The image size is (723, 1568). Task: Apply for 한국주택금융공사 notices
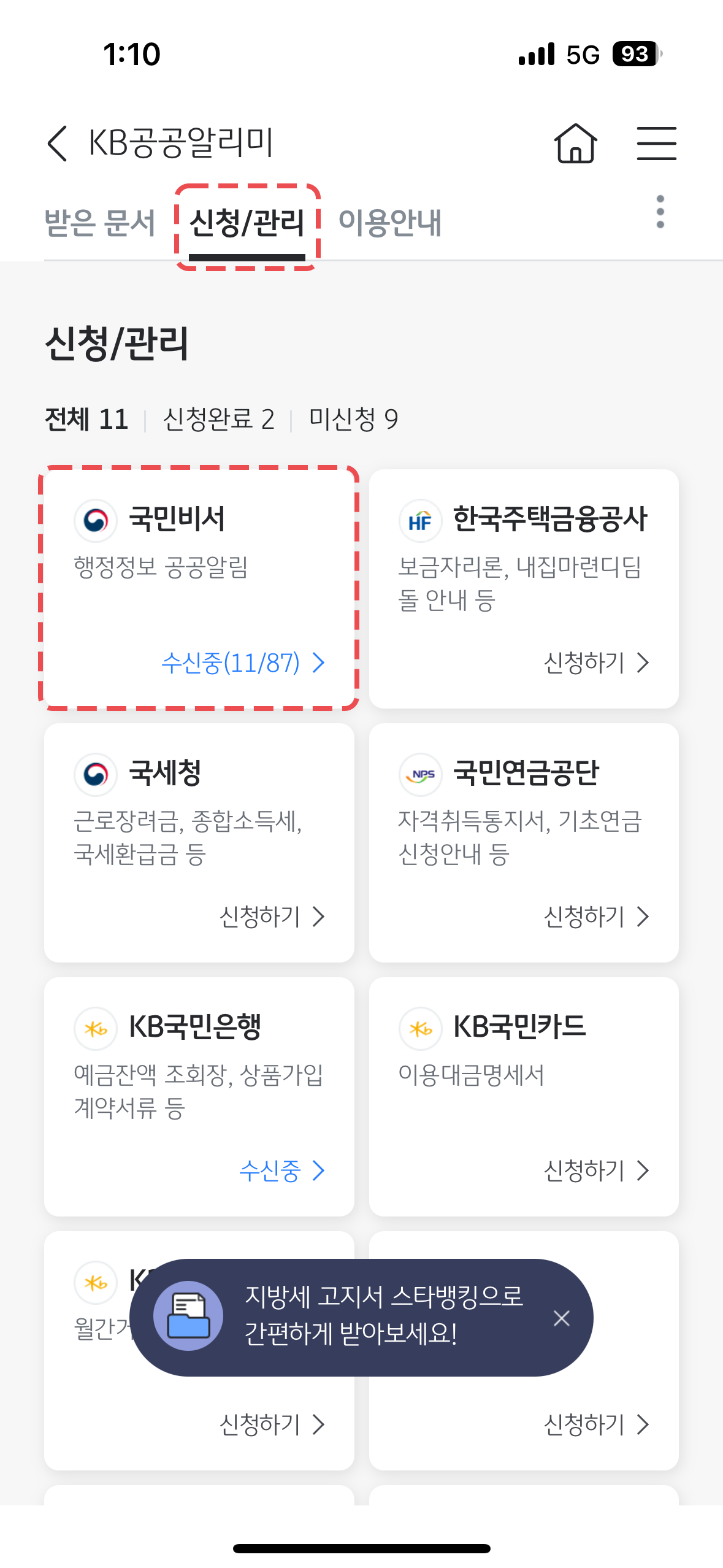(595, 663)
